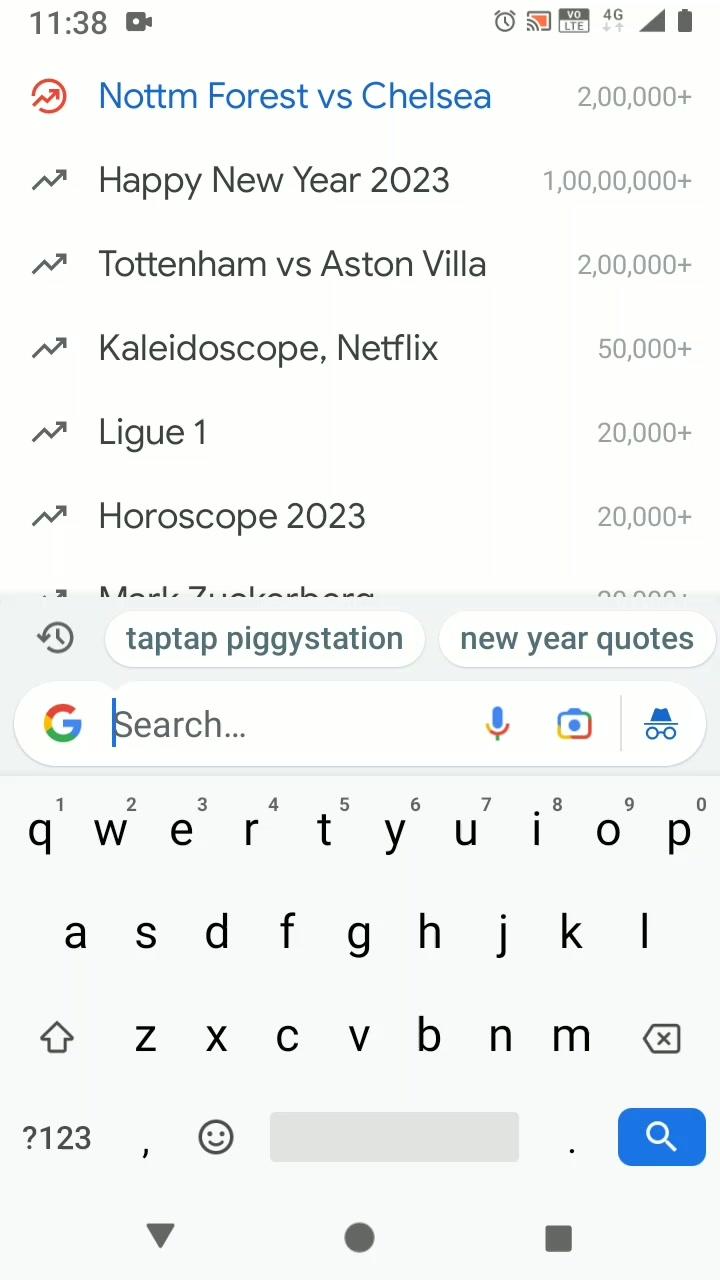Tap the blue search key
Image resolution: width=720 pixels, height=1280 pixels.
click(661, 1137)
